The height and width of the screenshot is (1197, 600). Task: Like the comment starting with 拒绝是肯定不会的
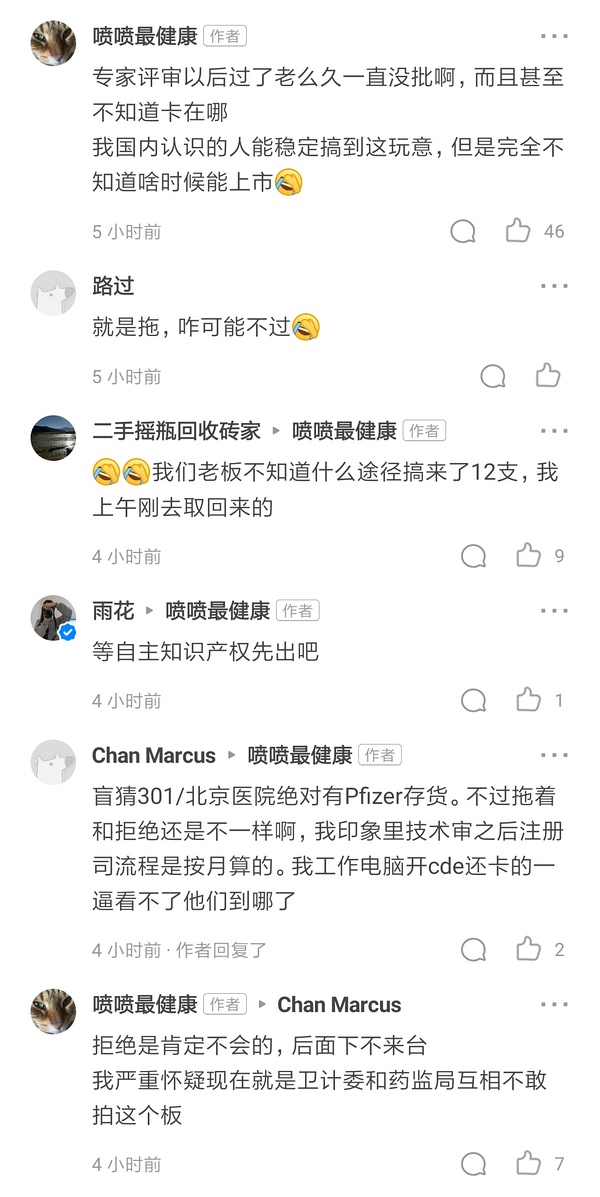pyautogui.click(x=528, y=1164)
